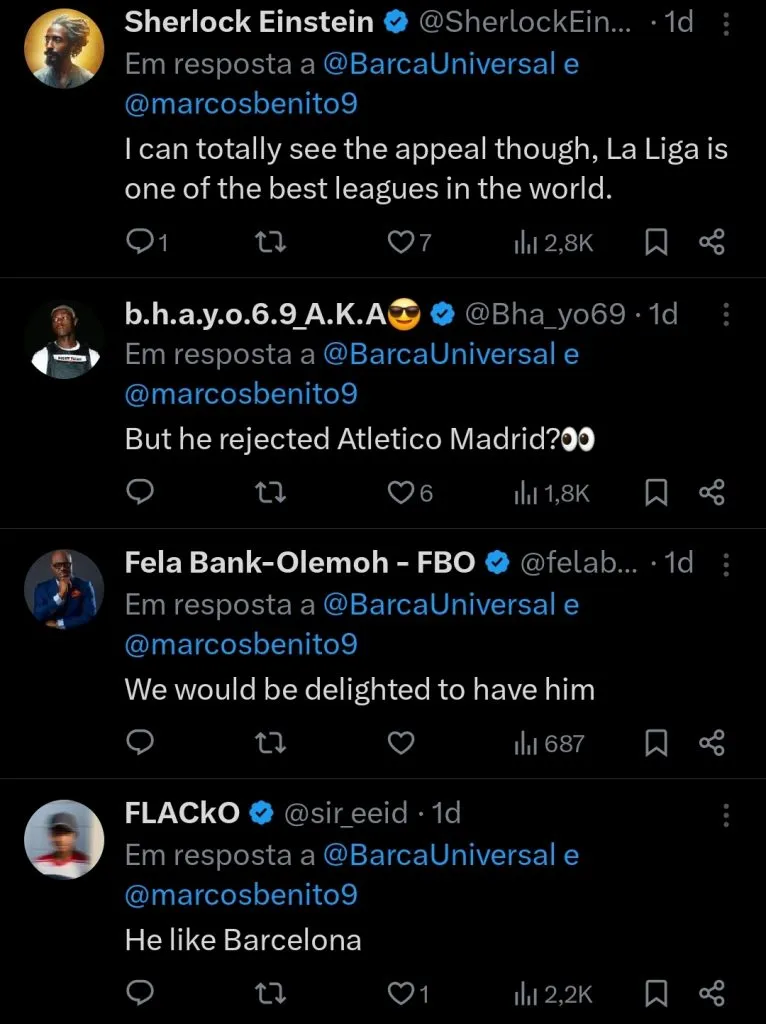This screenshot has height=1024, width=766.
Task: Open more options on b.h.a.y.o's tweet
Action: (726, 314)
